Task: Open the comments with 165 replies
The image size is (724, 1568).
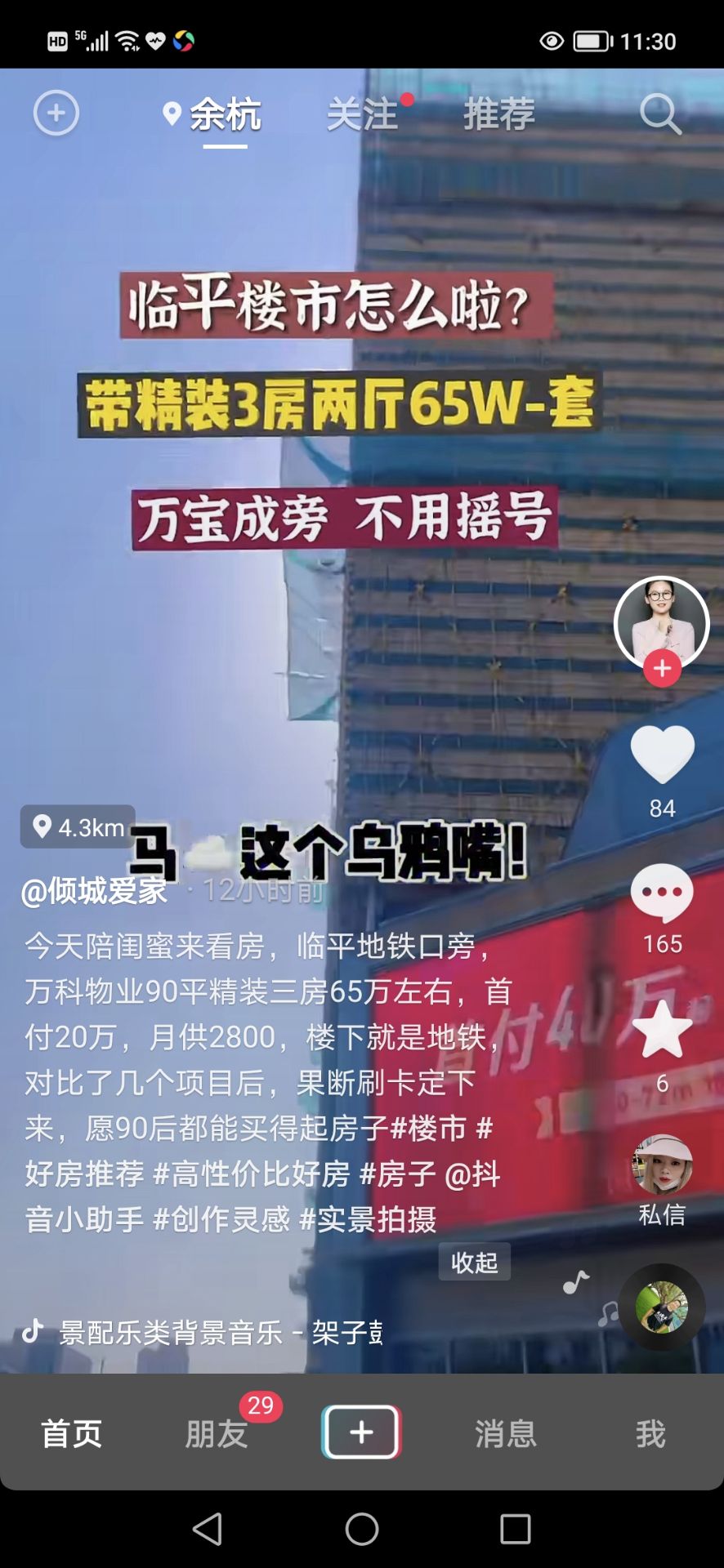Action: click(662, 893)
